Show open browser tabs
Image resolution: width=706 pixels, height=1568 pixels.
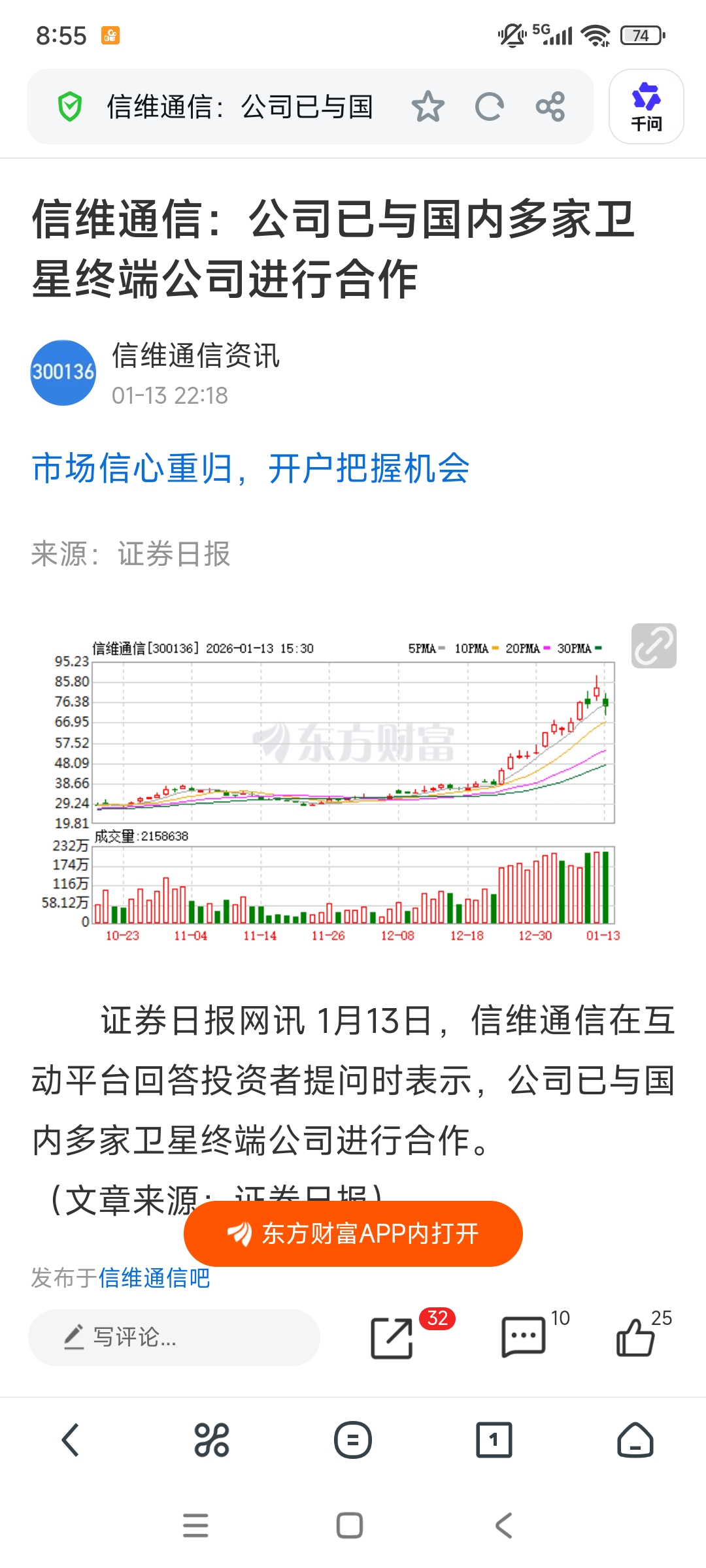point(494,1440)
